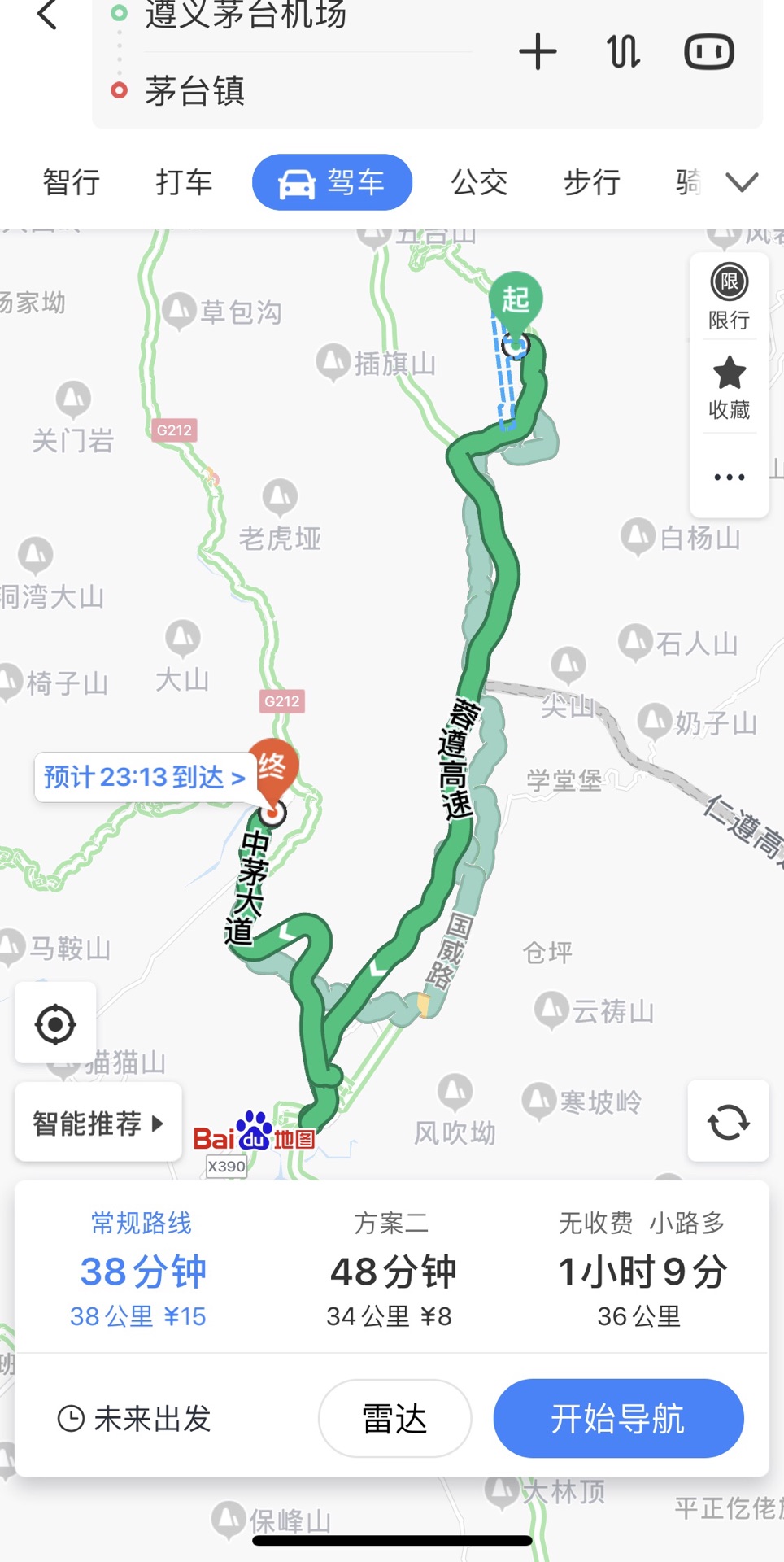The height and width of the screenshot is (1562, 784).
Task: Open the three-dot more options on map
Action: click(x=730, y=477)
